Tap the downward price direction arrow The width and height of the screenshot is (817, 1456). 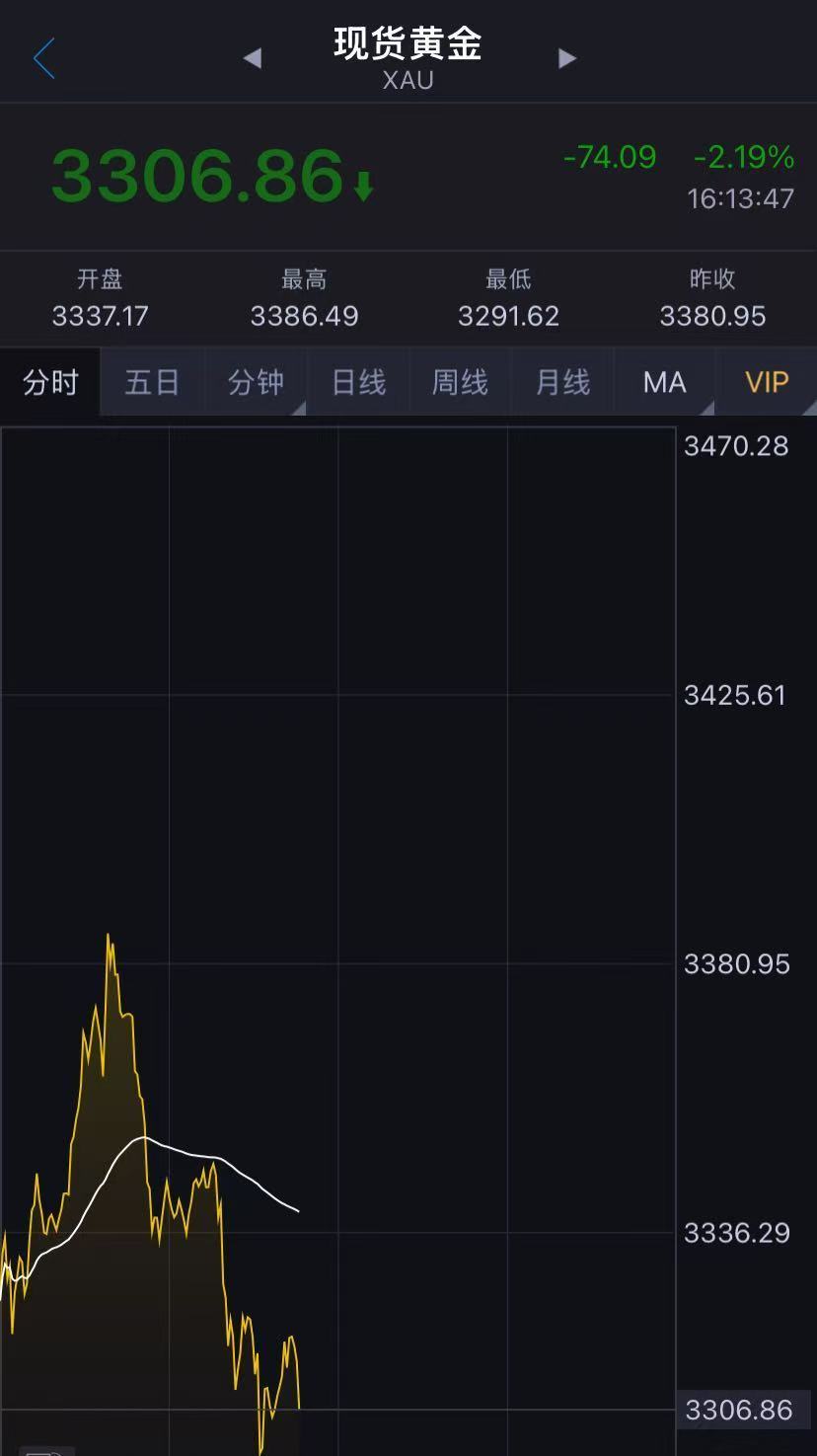pos(364,185)
